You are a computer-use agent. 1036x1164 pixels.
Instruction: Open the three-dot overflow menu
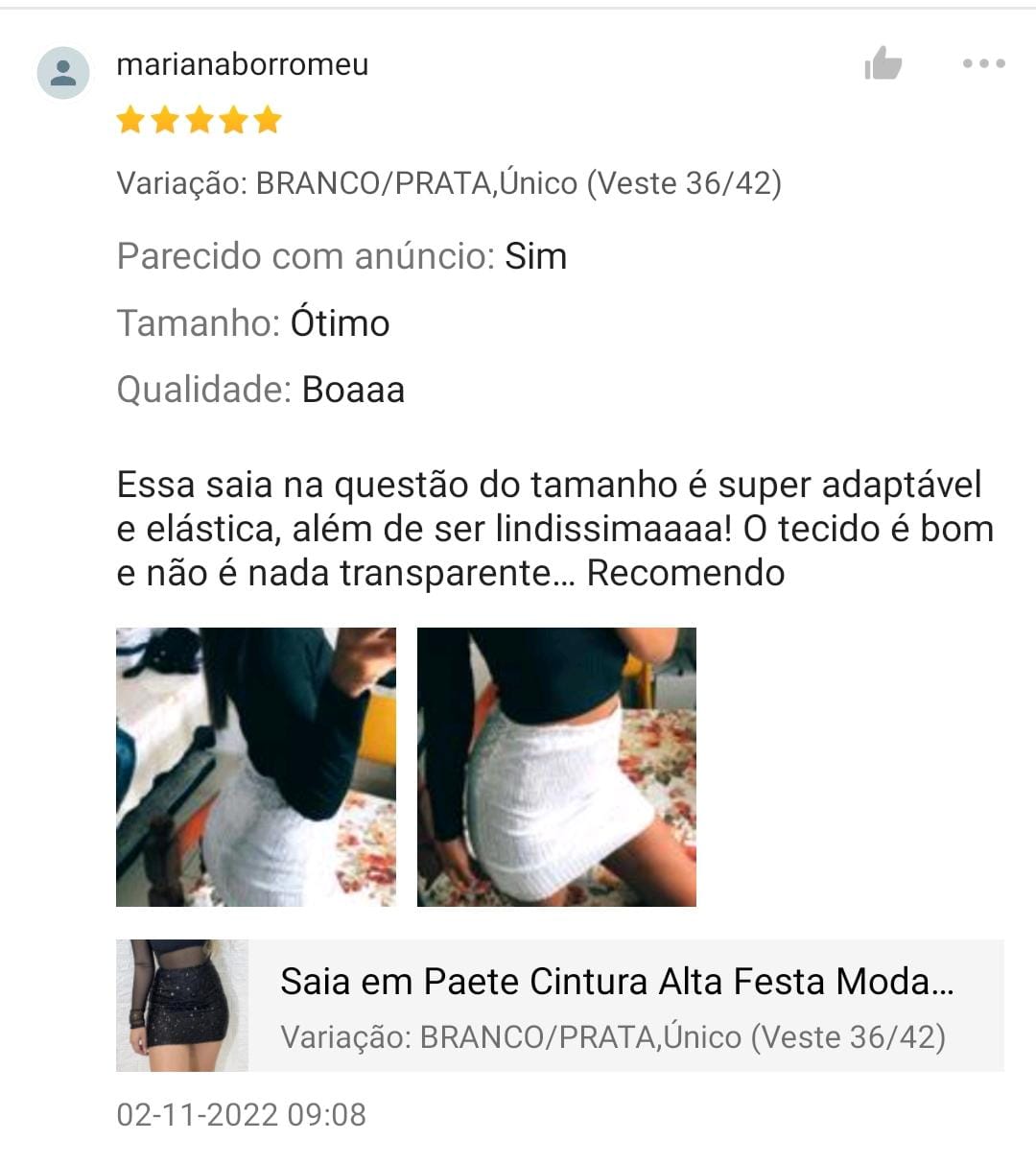click(x=983, y=64)
